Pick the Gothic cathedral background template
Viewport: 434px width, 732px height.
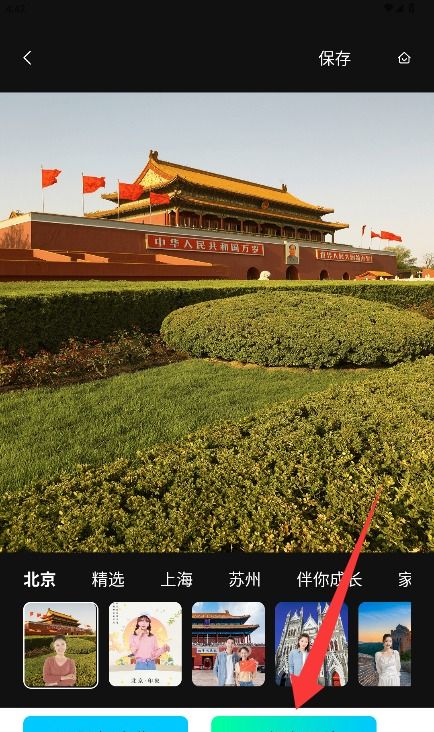tap(311, 644)
